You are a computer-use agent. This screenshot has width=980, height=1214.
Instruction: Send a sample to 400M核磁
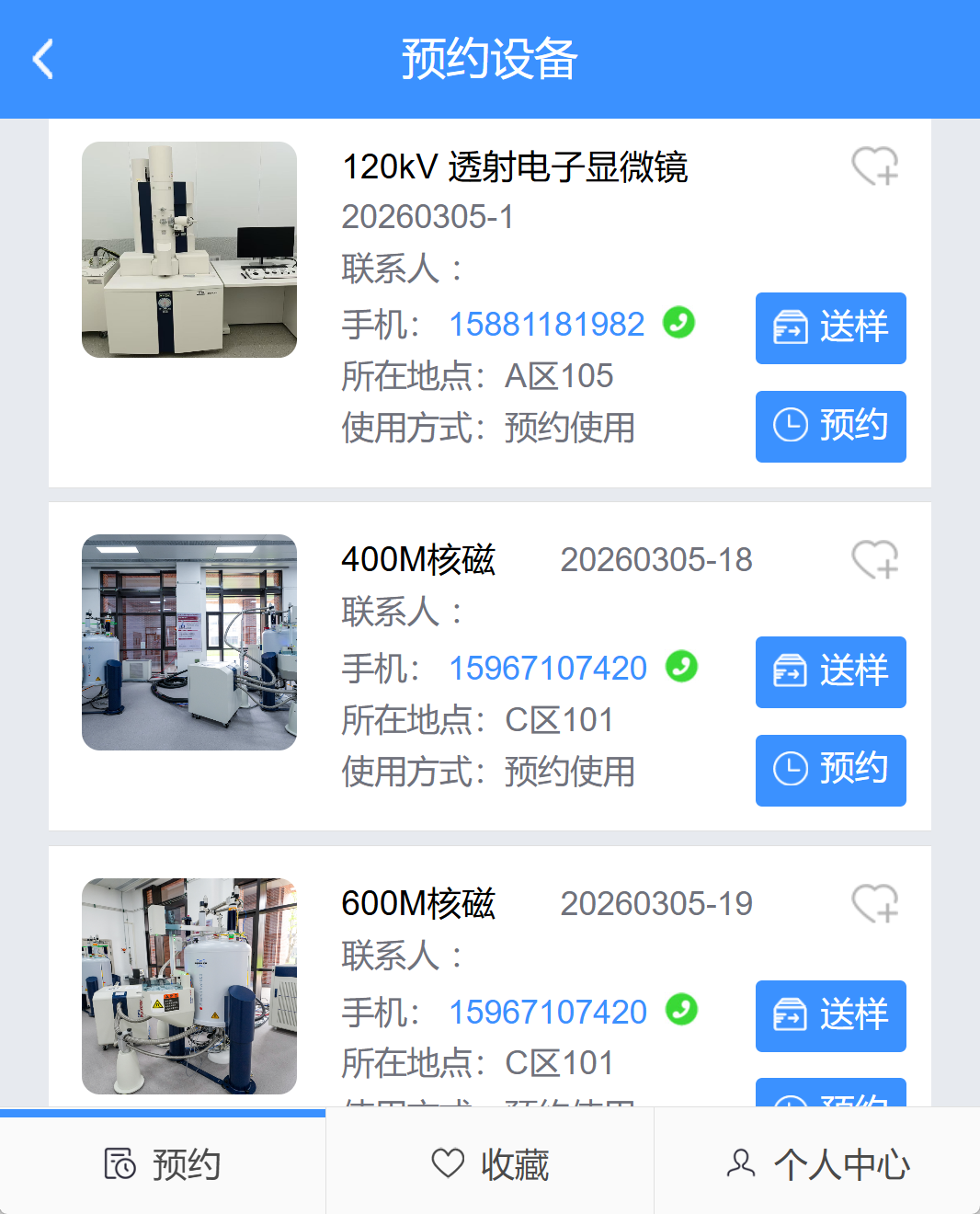point(831,672)
